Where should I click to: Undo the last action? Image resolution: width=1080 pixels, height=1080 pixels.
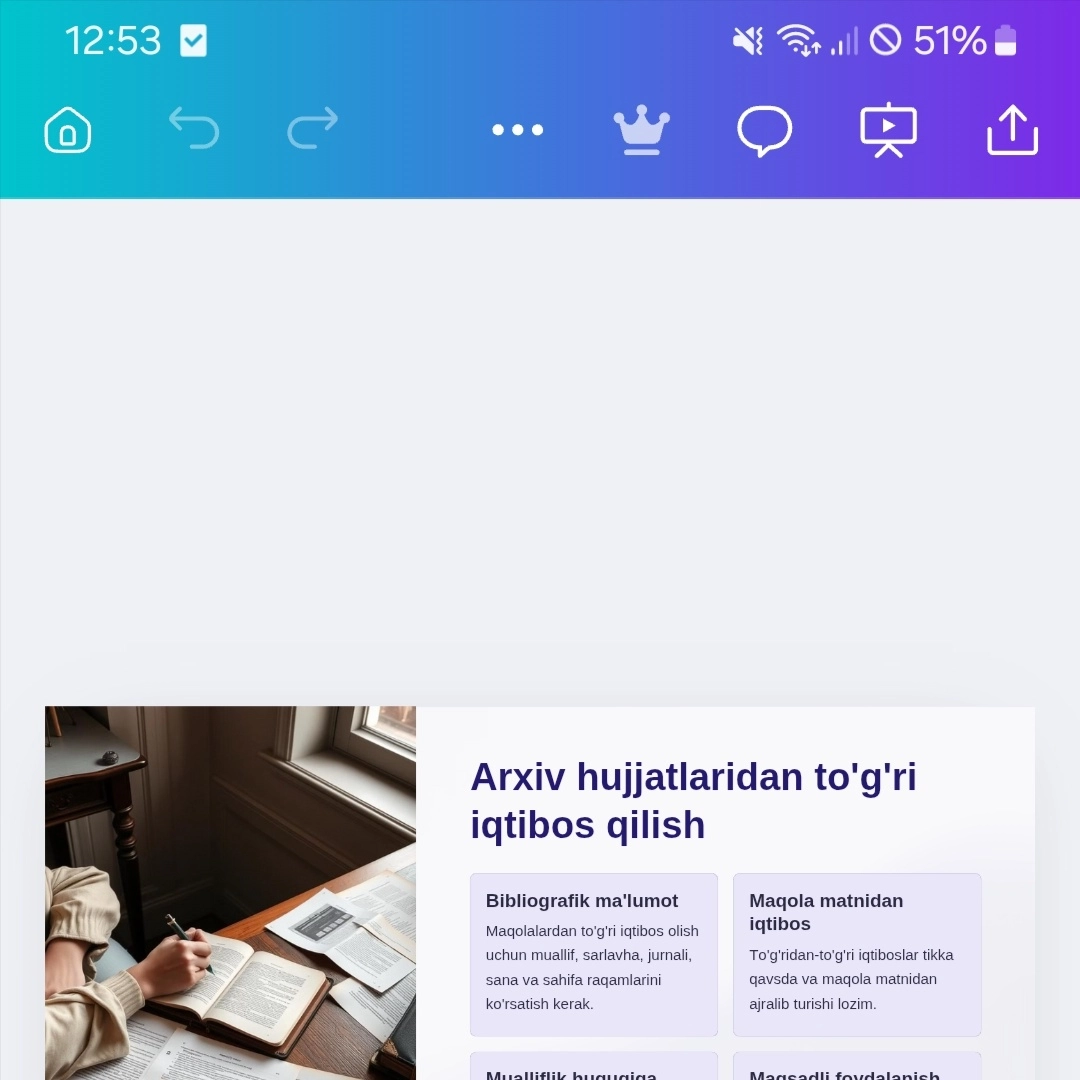[194, 128]
